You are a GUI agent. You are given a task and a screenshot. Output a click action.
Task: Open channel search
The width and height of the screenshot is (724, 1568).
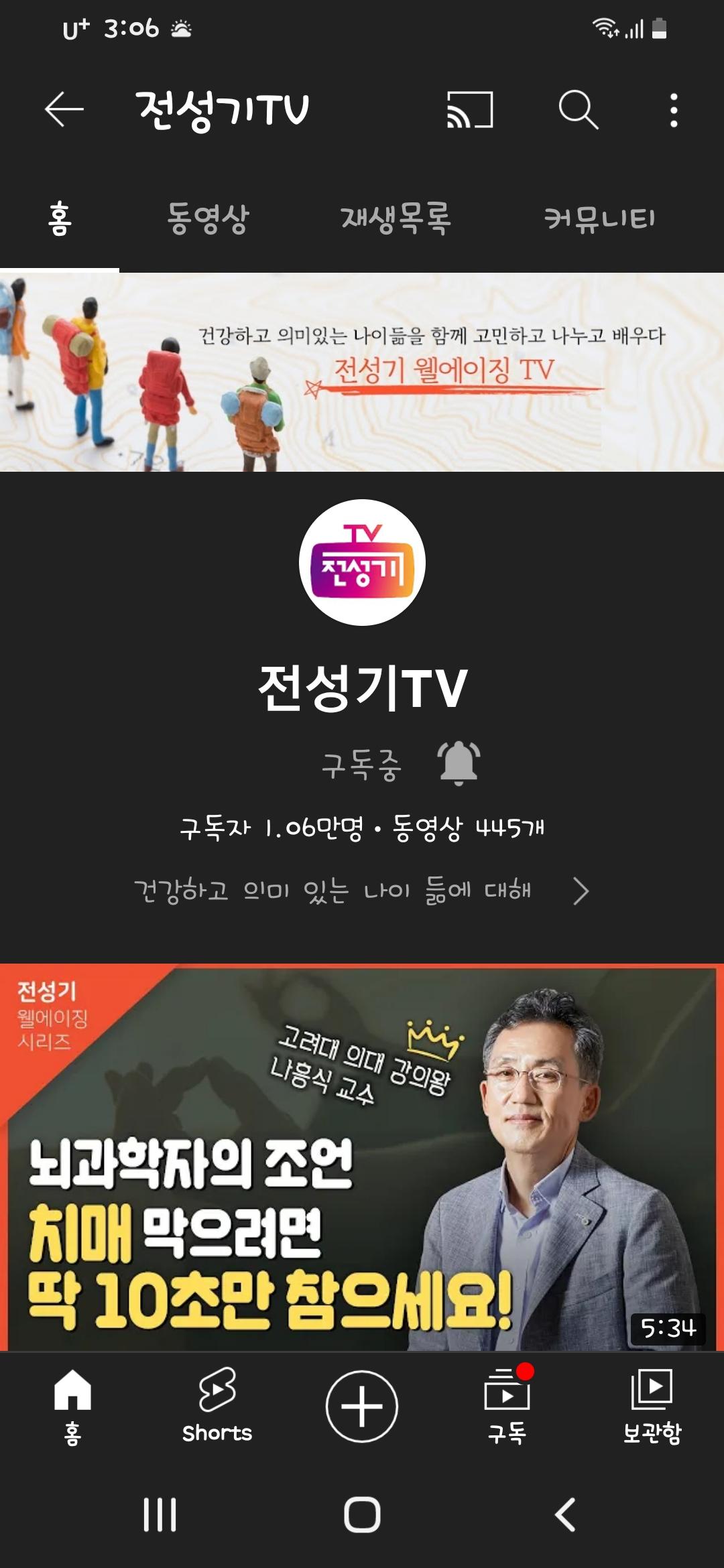pos(578,109)
